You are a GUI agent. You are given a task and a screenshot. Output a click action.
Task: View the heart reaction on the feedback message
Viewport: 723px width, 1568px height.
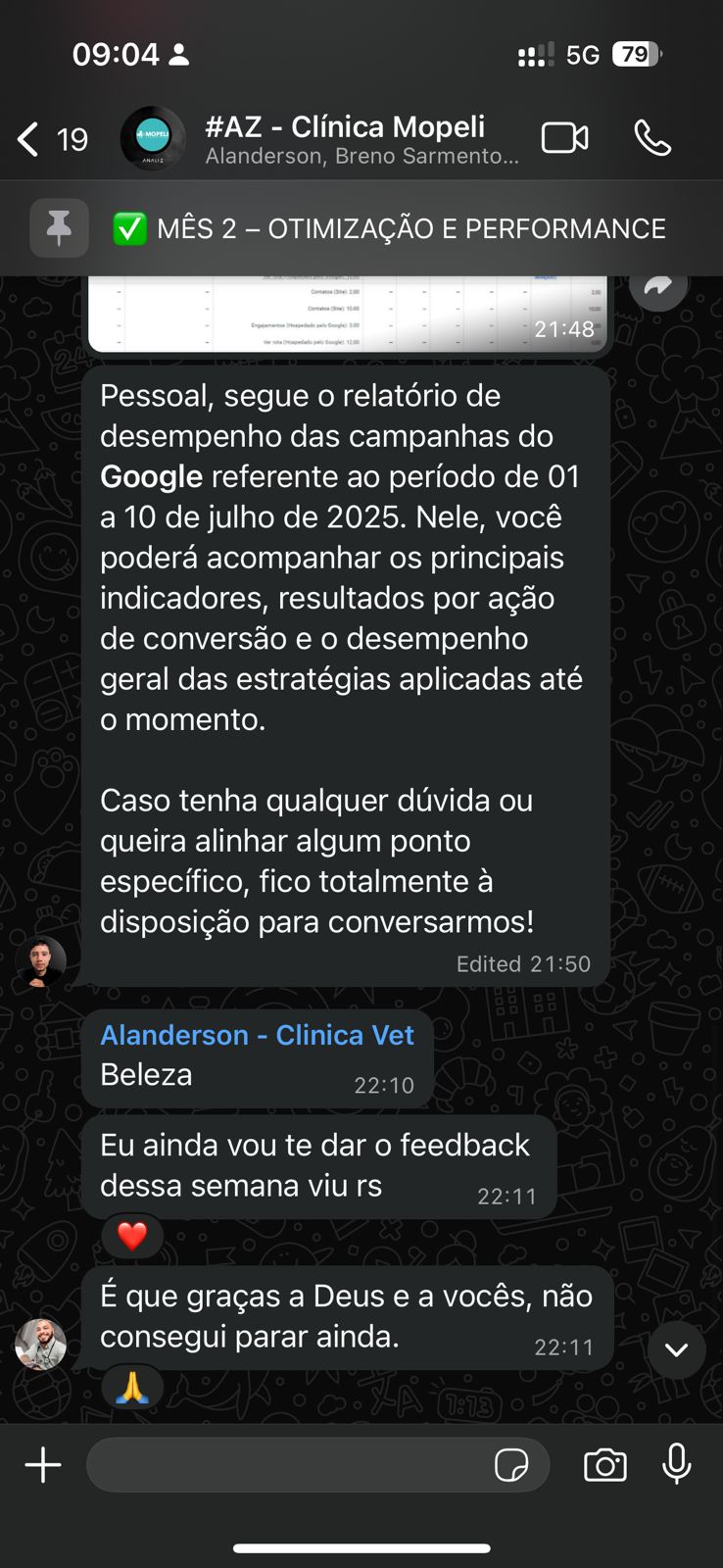point(132,1236)
